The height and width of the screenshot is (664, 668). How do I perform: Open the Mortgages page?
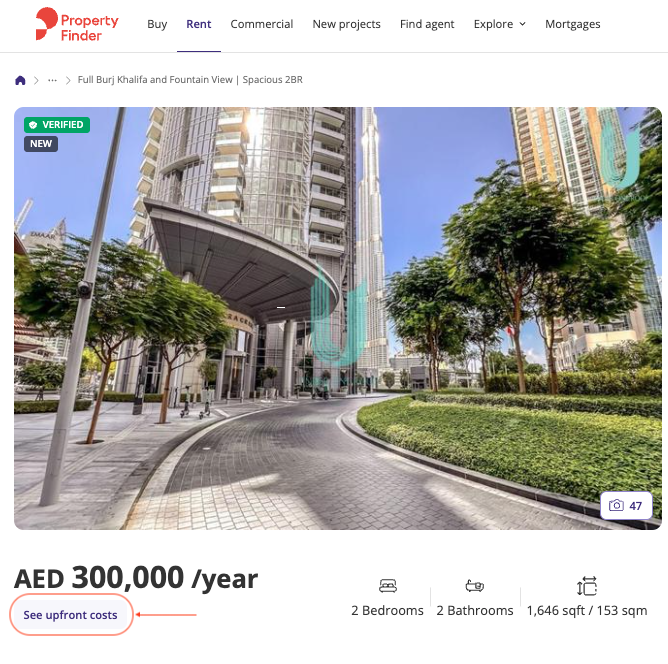tap(573, 24)
